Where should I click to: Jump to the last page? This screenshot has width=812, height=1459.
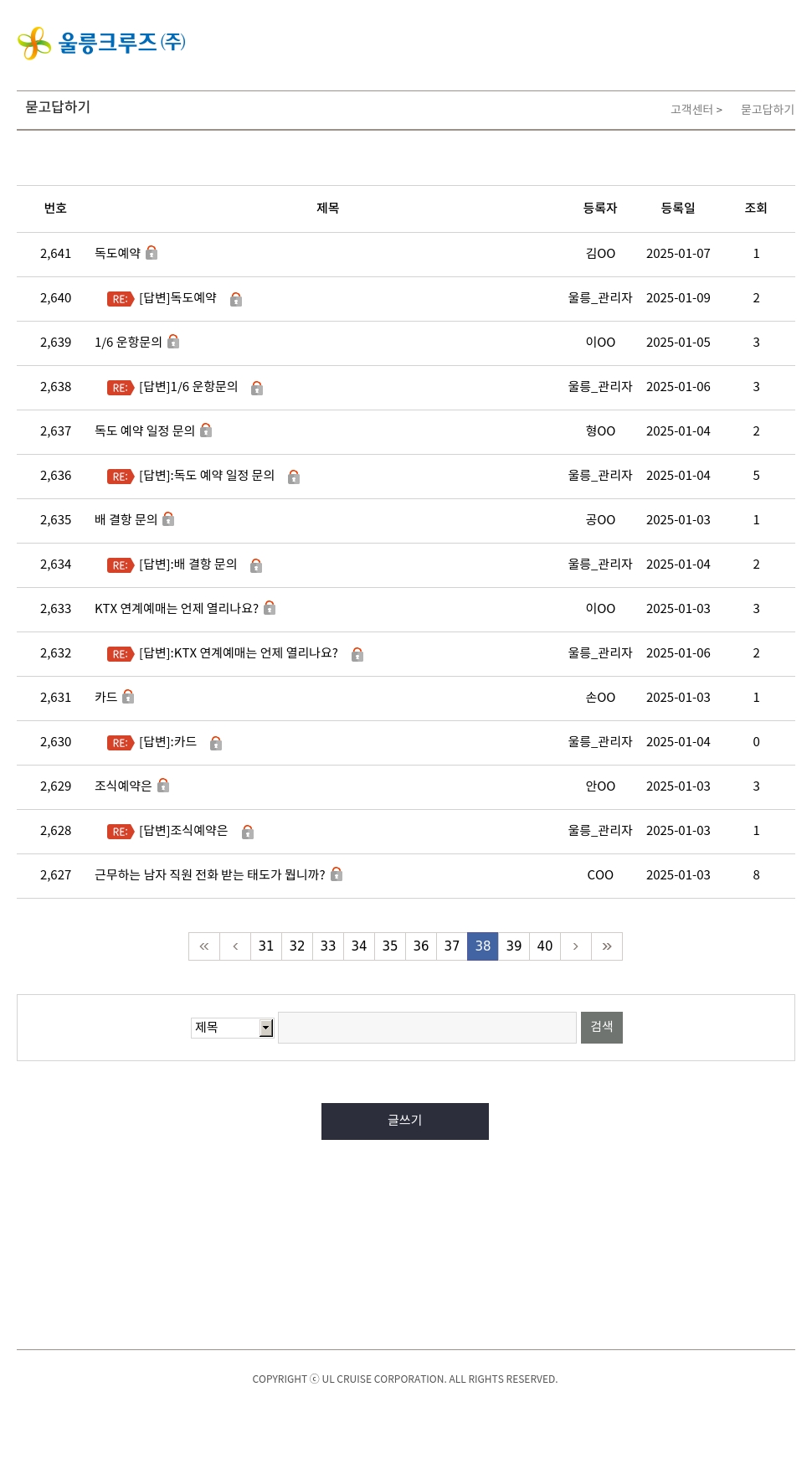click(607, 946)
